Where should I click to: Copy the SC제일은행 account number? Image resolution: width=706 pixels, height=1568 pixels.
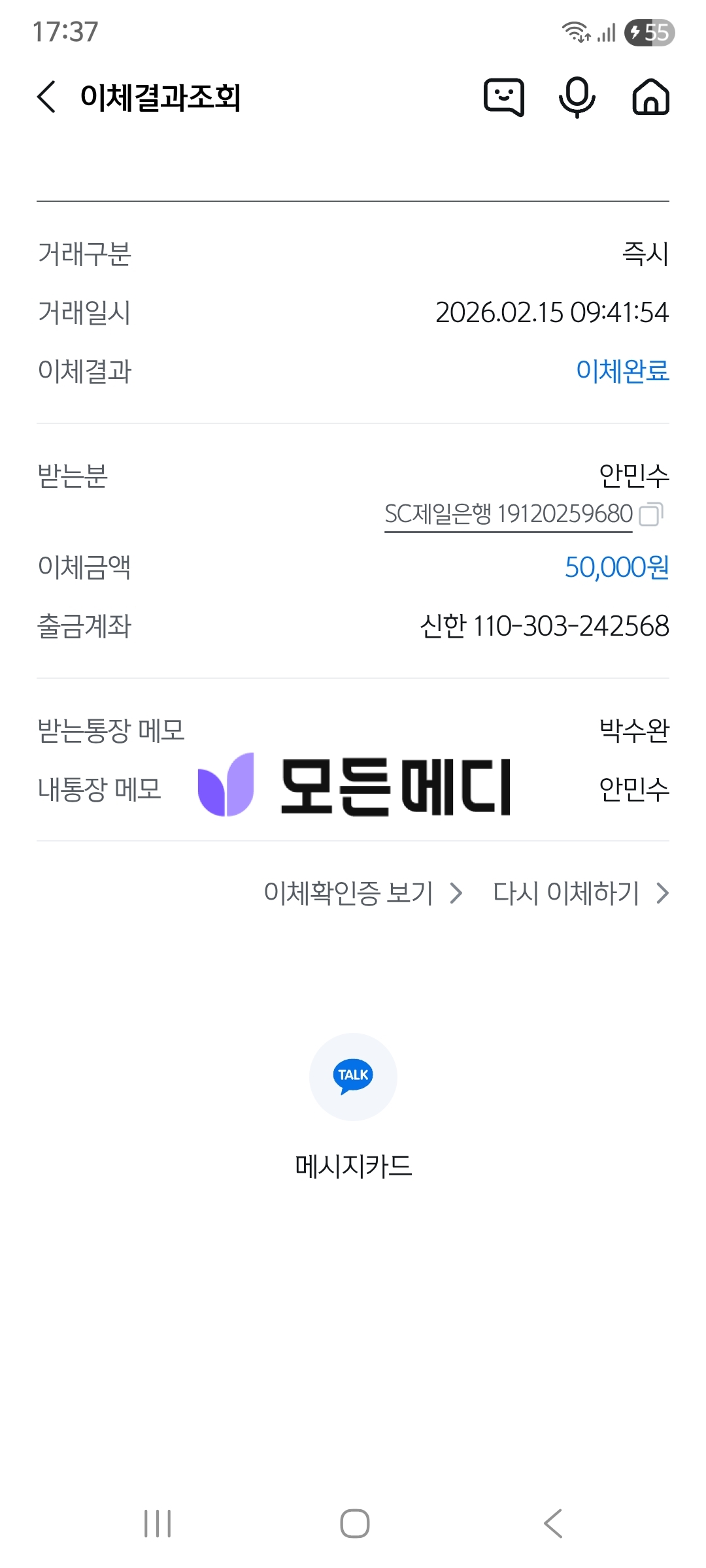point(651,514)
